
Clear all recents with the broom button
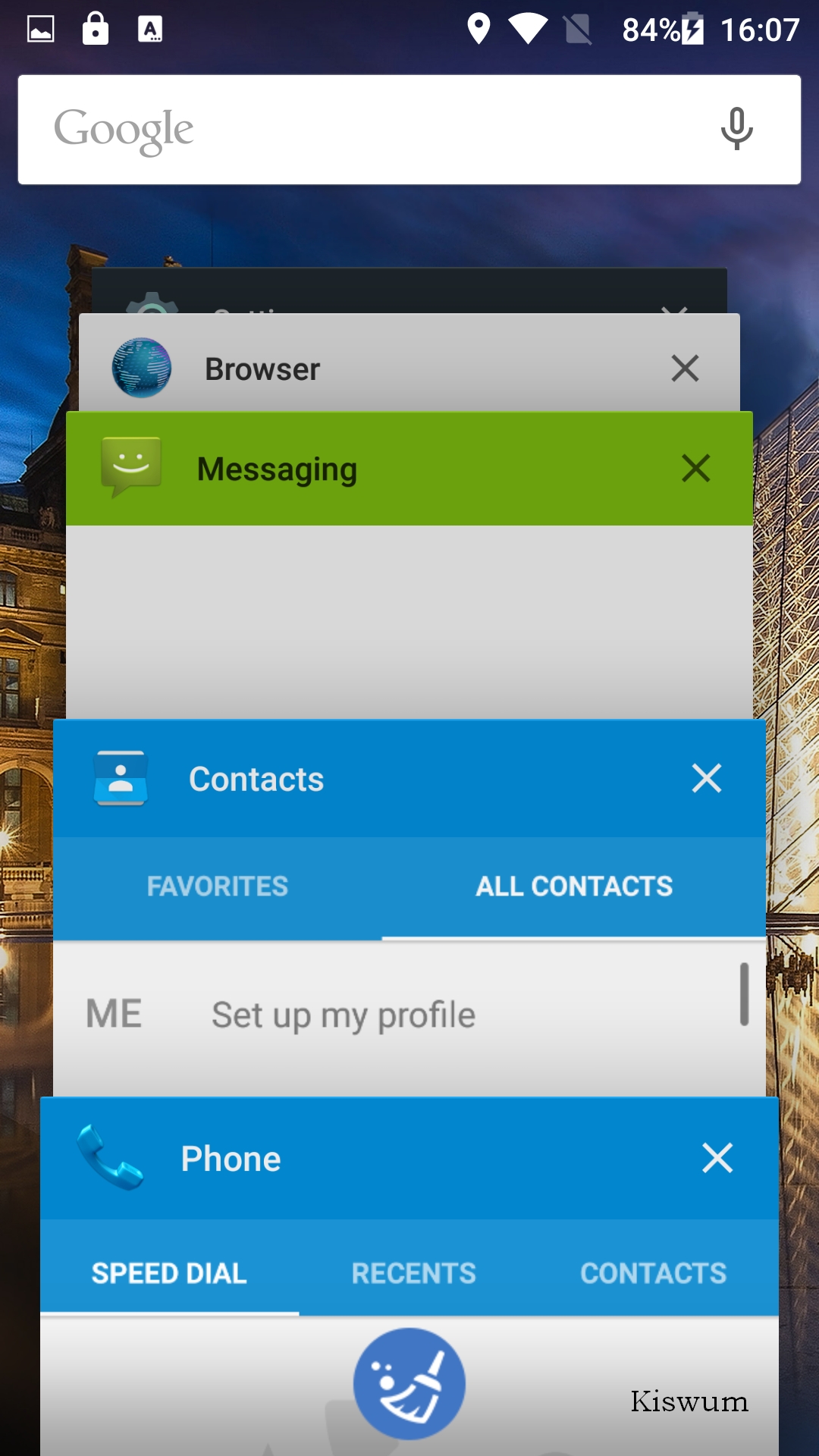[x=409, y=1383]
